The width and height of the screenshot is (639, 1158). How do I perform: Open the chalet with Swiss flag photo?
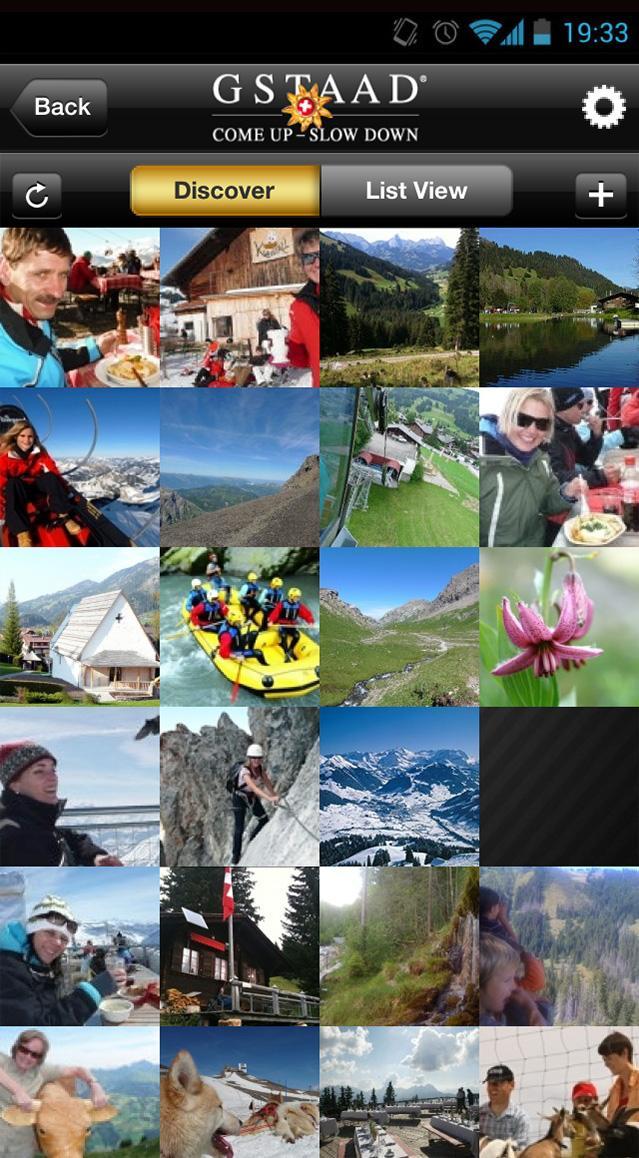(x=239, y=945)
